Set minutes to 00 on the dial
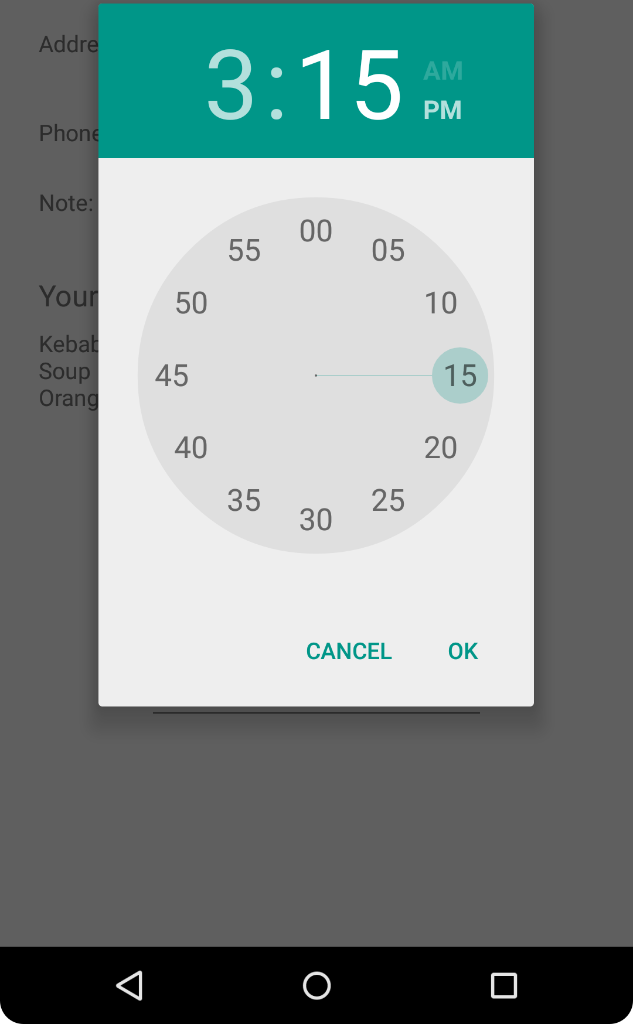This screenshot has width=633, height=1024. click(316, 231)
